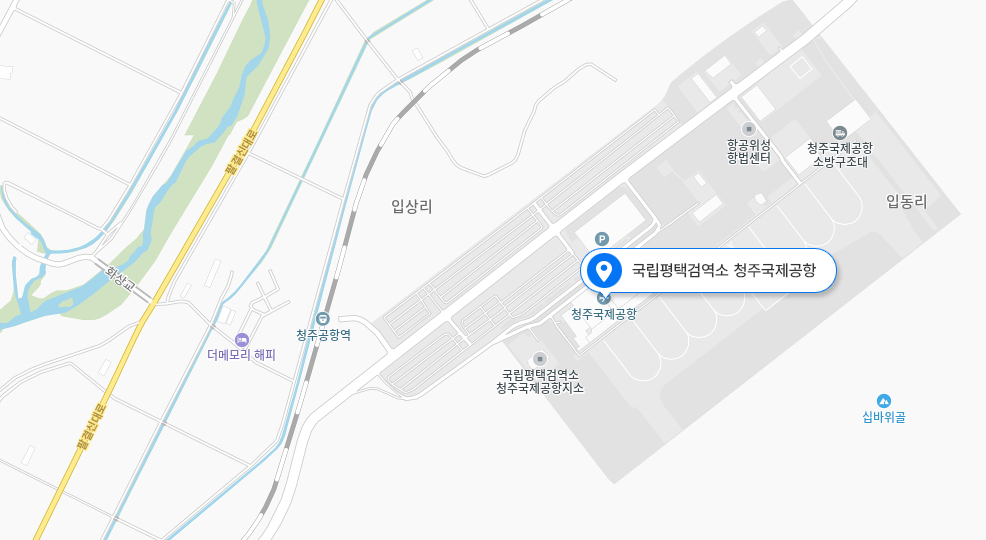Screen dimensions: 986x540
Task: Tap the 국립평택검역소 청주국제공항 location marker
Action: pos(603,270)
